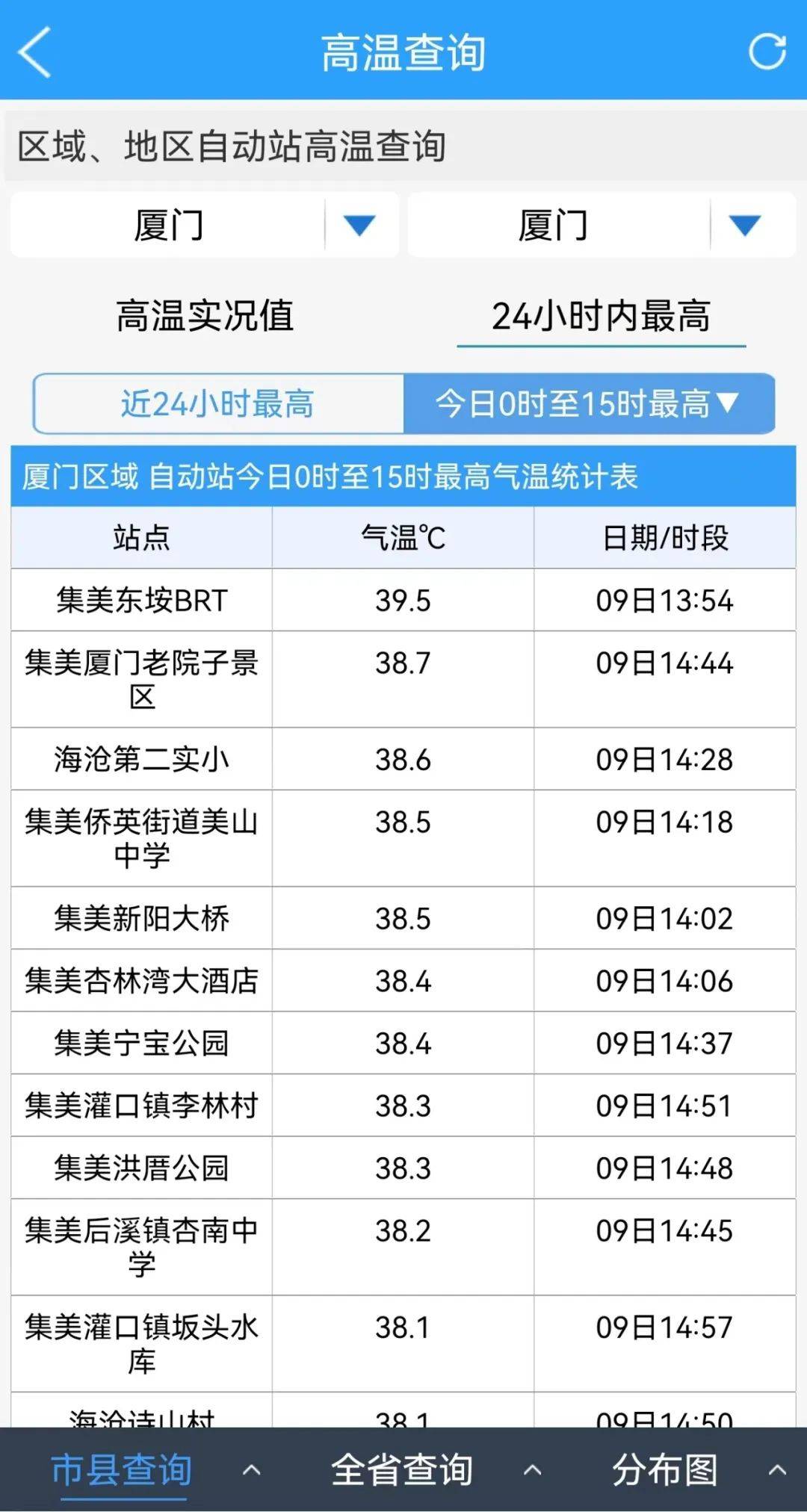
Task: Expand the 今日0时至15时最高 time selector
Action: point(589,403)
